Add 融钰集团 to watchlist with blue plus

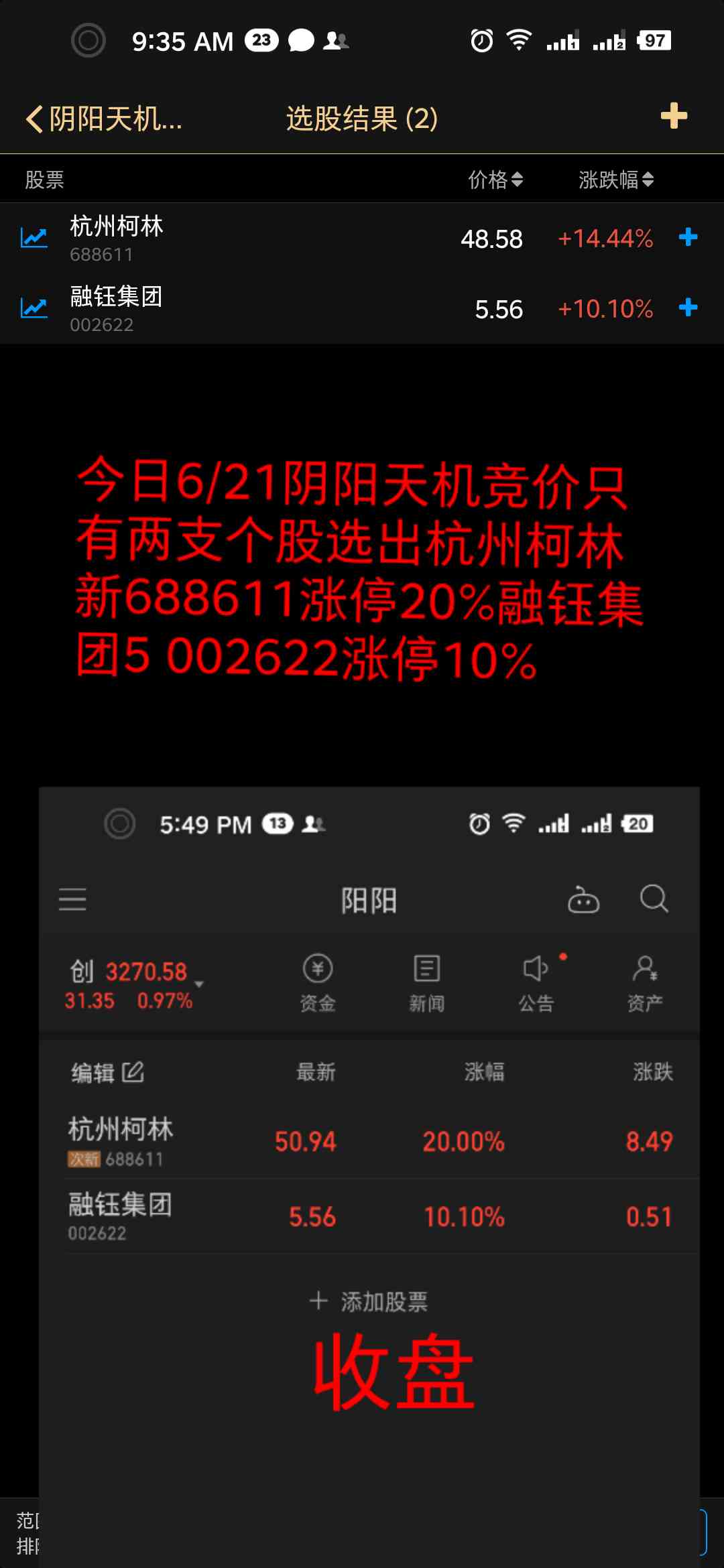[x=688, y=308]
